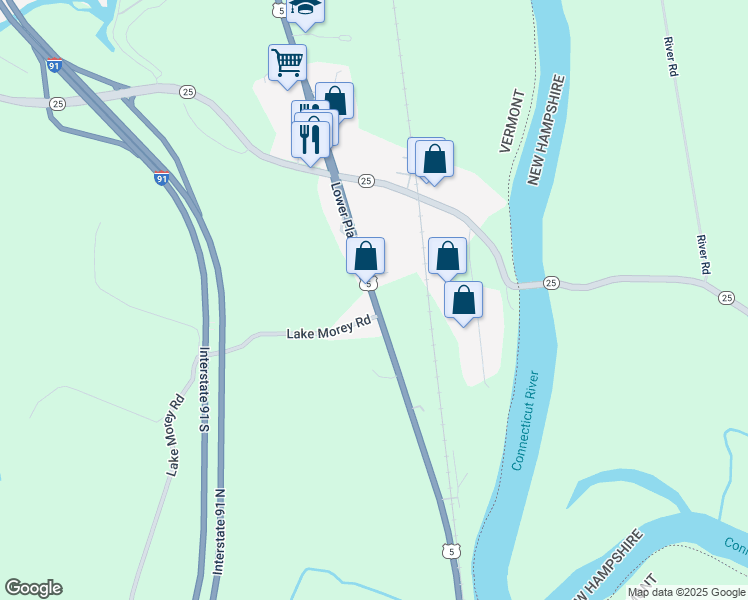Select the front fork and knife restaurant marker

310,142
